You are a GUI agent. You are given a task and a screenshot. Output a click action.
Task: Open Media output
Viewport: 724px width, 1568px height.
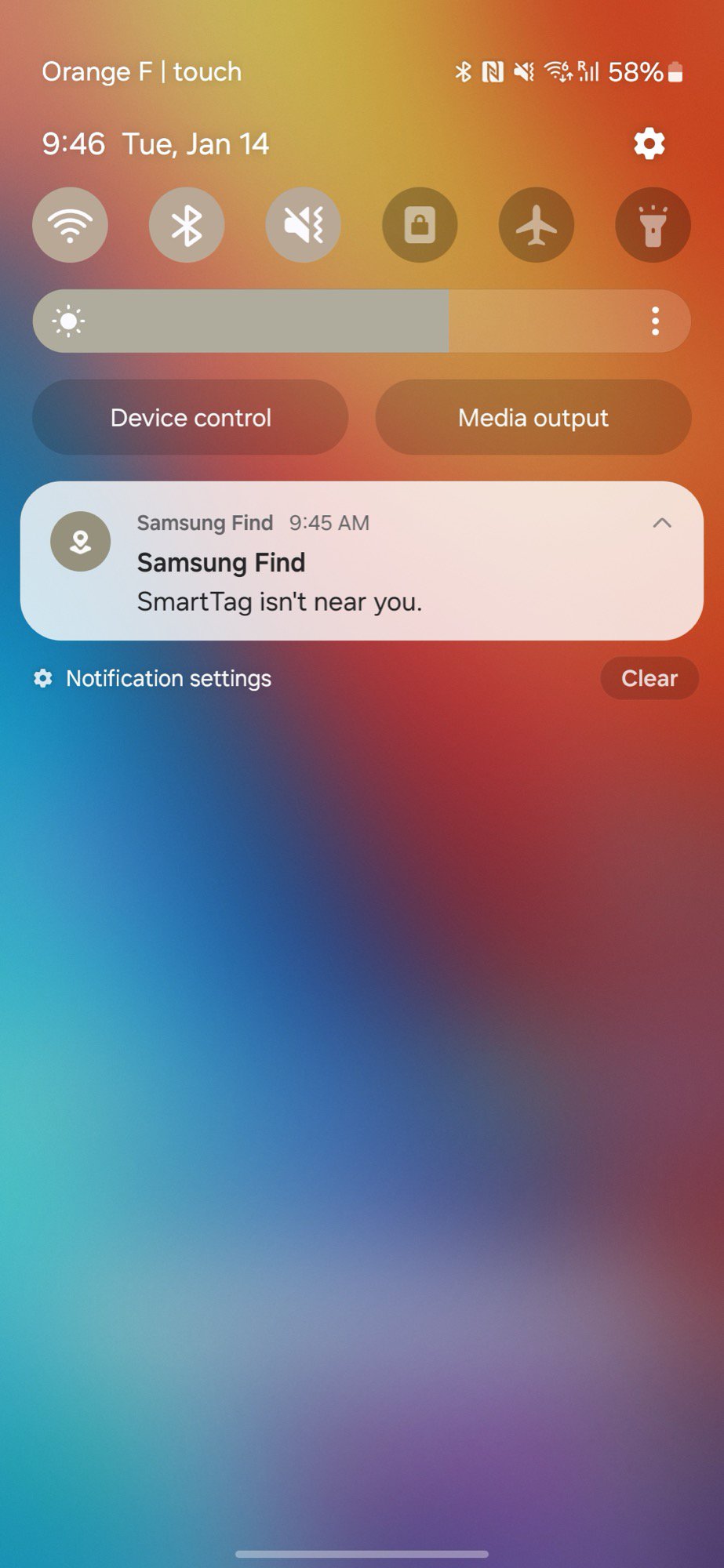pyautogui.click(x=533, y=418)
